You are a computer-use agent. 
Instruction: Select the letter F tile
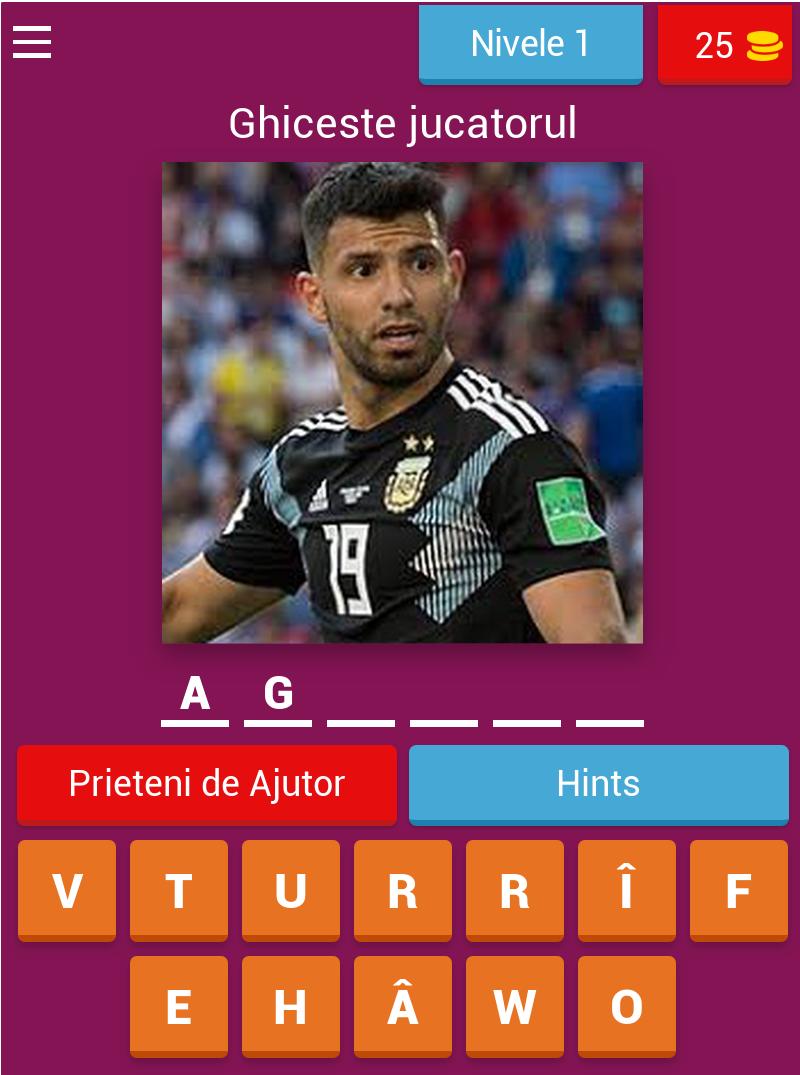point(739,890)
